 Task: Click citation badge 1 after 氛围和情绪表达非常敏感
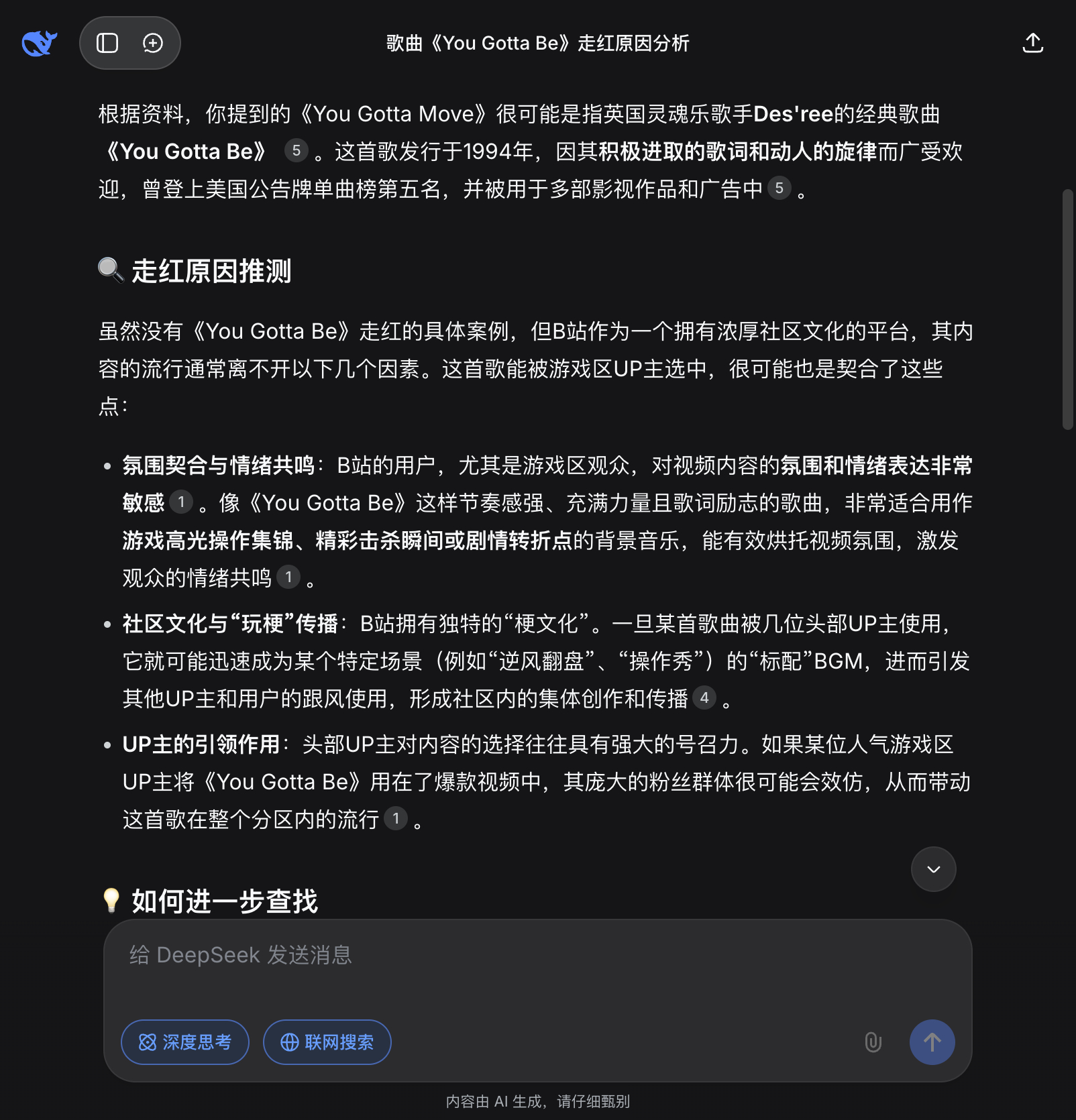pos(182,502)
